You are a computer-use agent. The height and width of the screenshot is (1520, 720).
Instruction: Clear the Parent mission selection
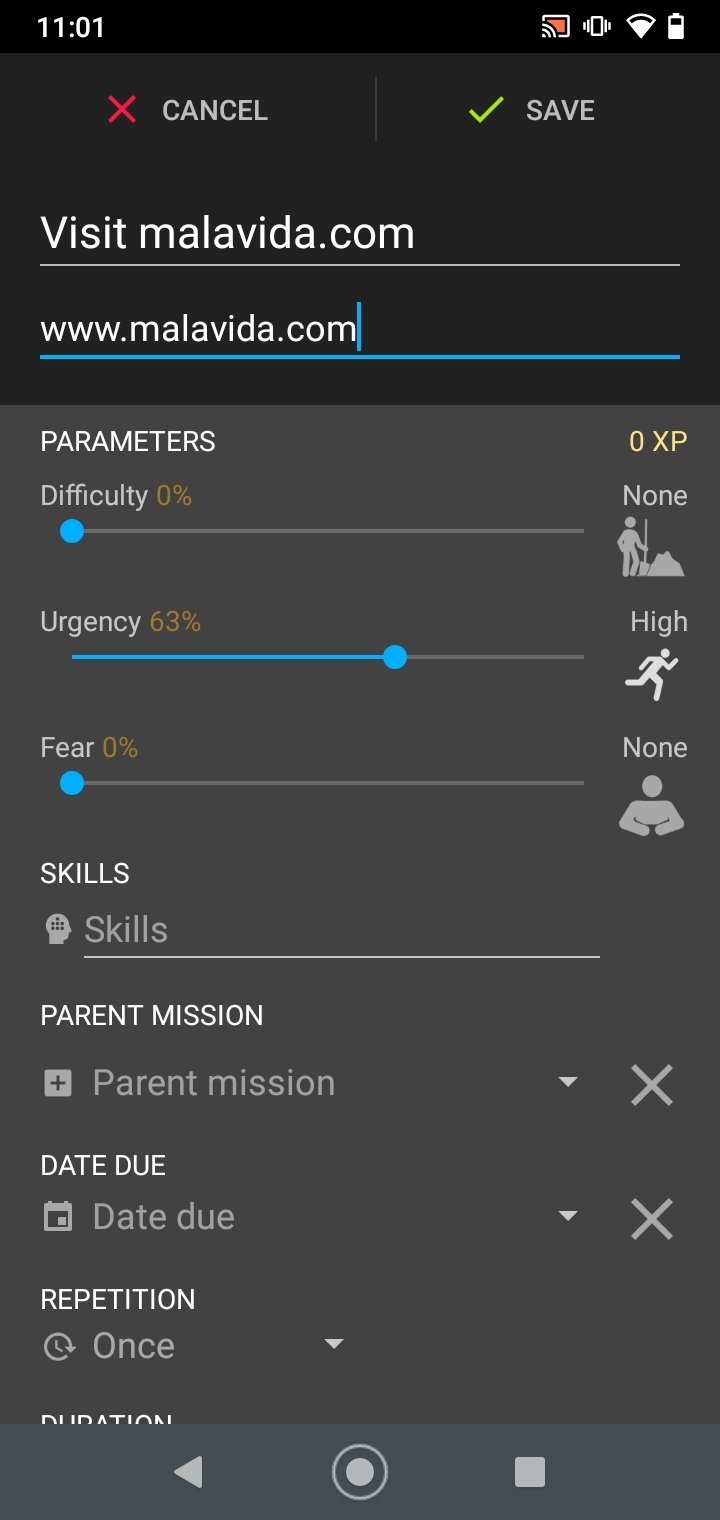[x=652, y=1085]
